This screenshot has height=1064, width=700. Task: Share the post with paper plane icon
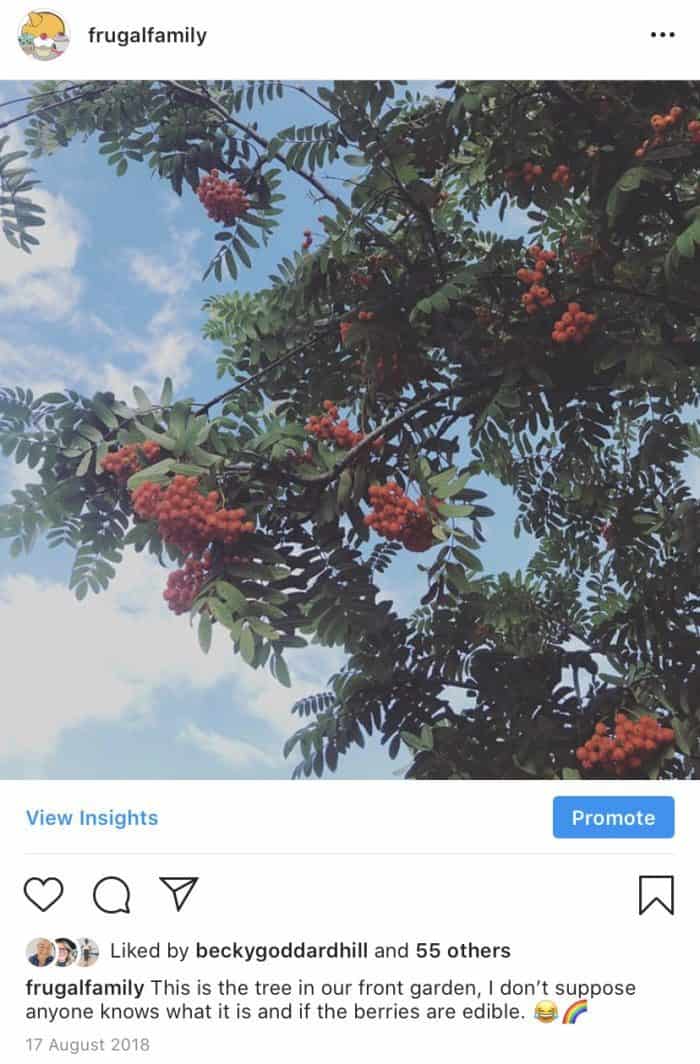point(179,893)
